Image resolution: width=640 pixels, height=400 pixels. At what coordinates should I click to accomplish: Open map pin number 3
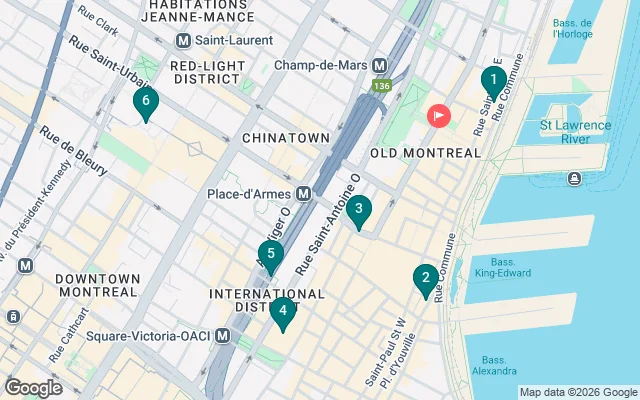359,209
